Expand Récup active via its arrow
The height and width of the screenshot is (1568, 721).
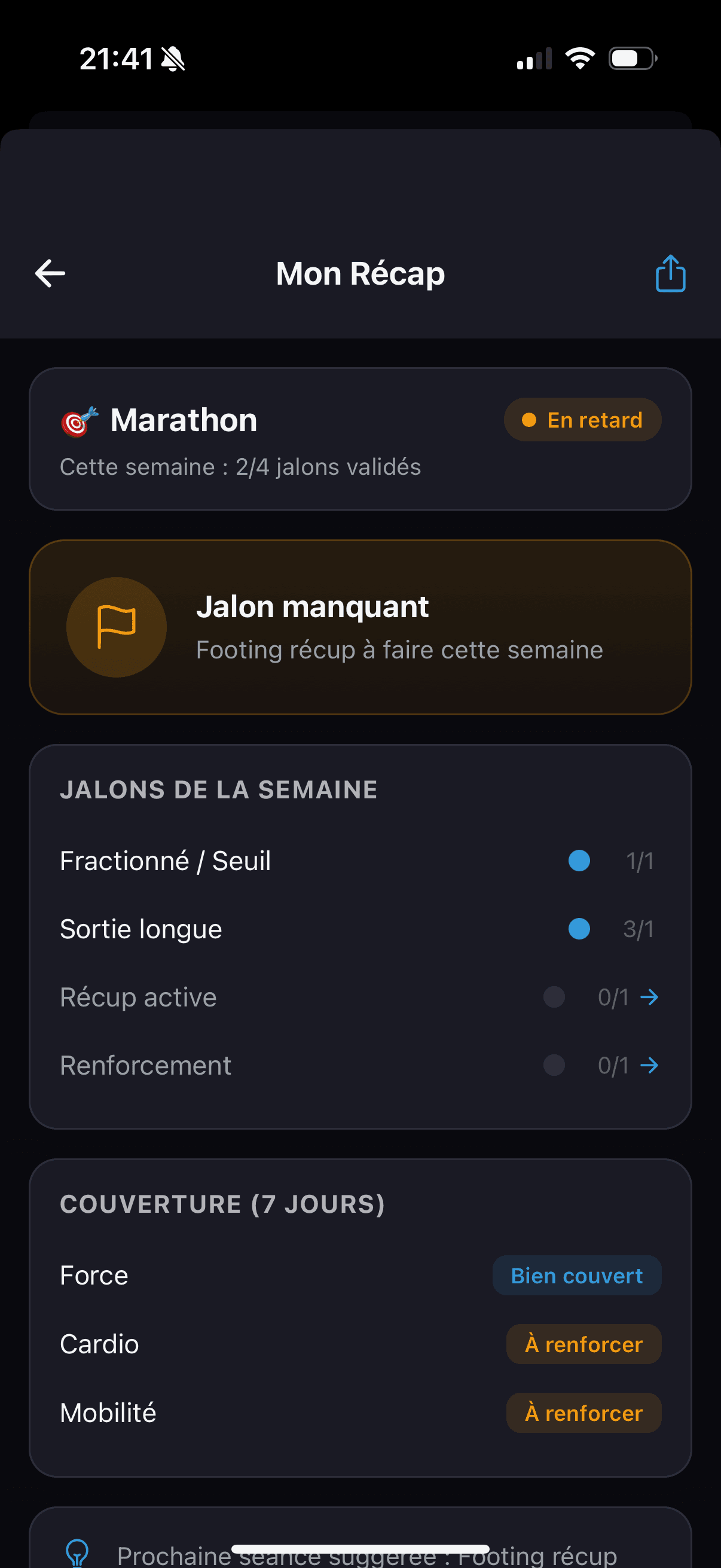coord(650,997)
